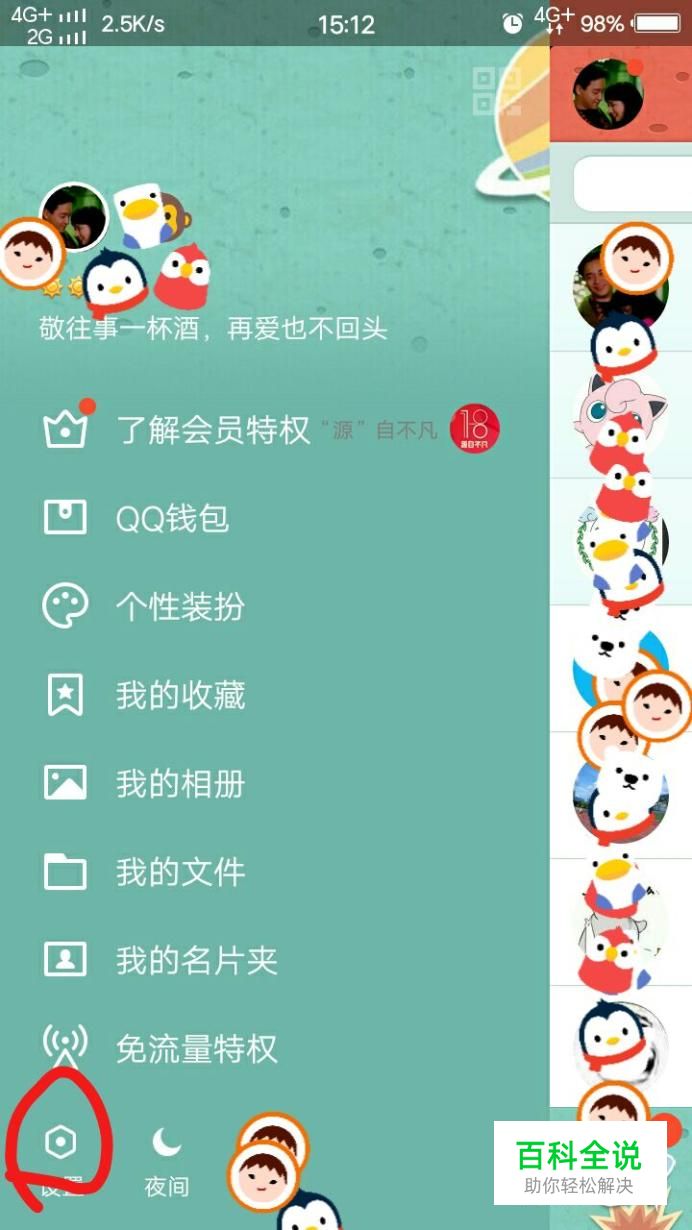Open 设置 settings

62,1155
